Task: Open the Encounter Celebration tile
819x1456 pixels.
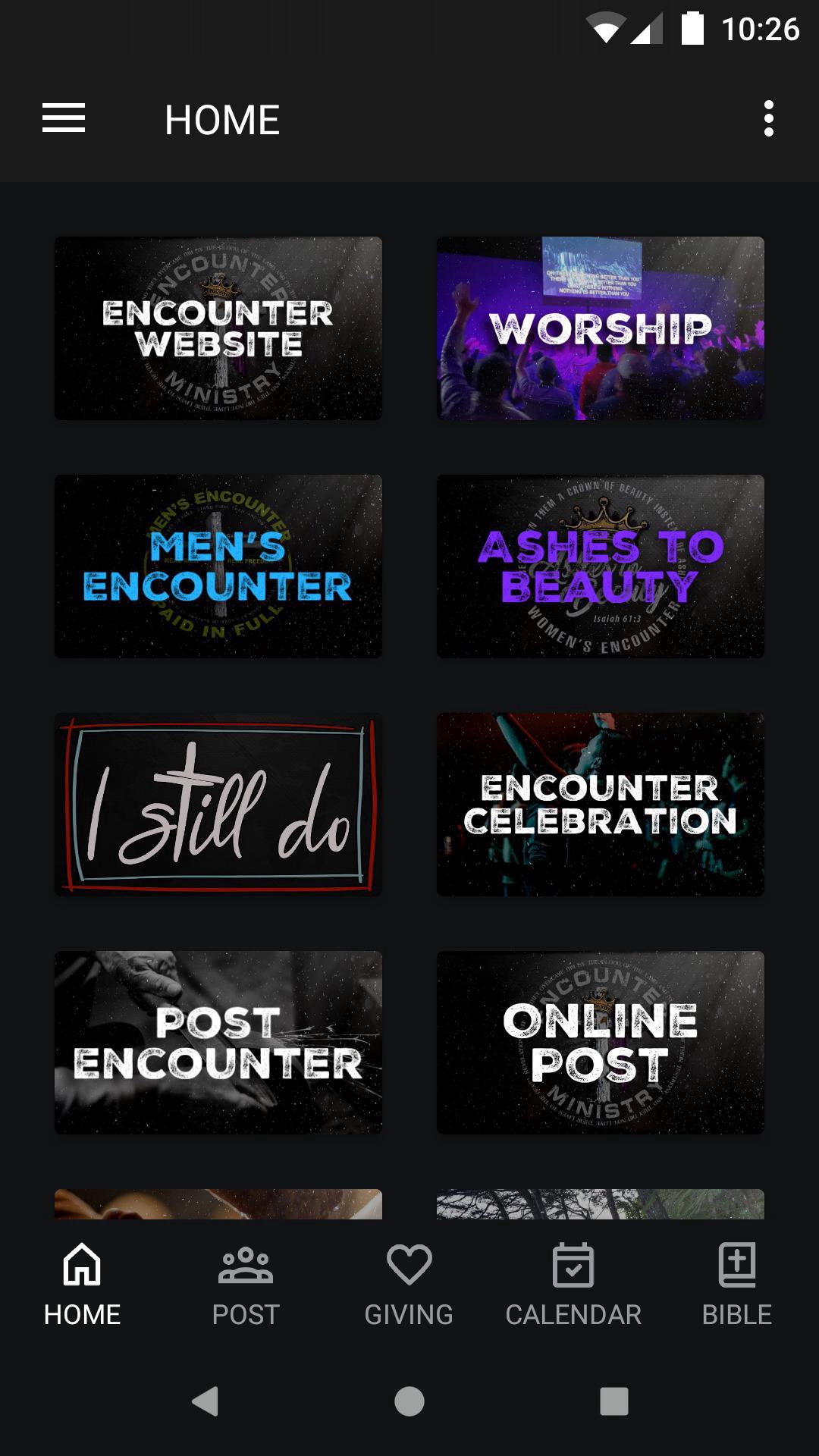Action: click(601, 805)
